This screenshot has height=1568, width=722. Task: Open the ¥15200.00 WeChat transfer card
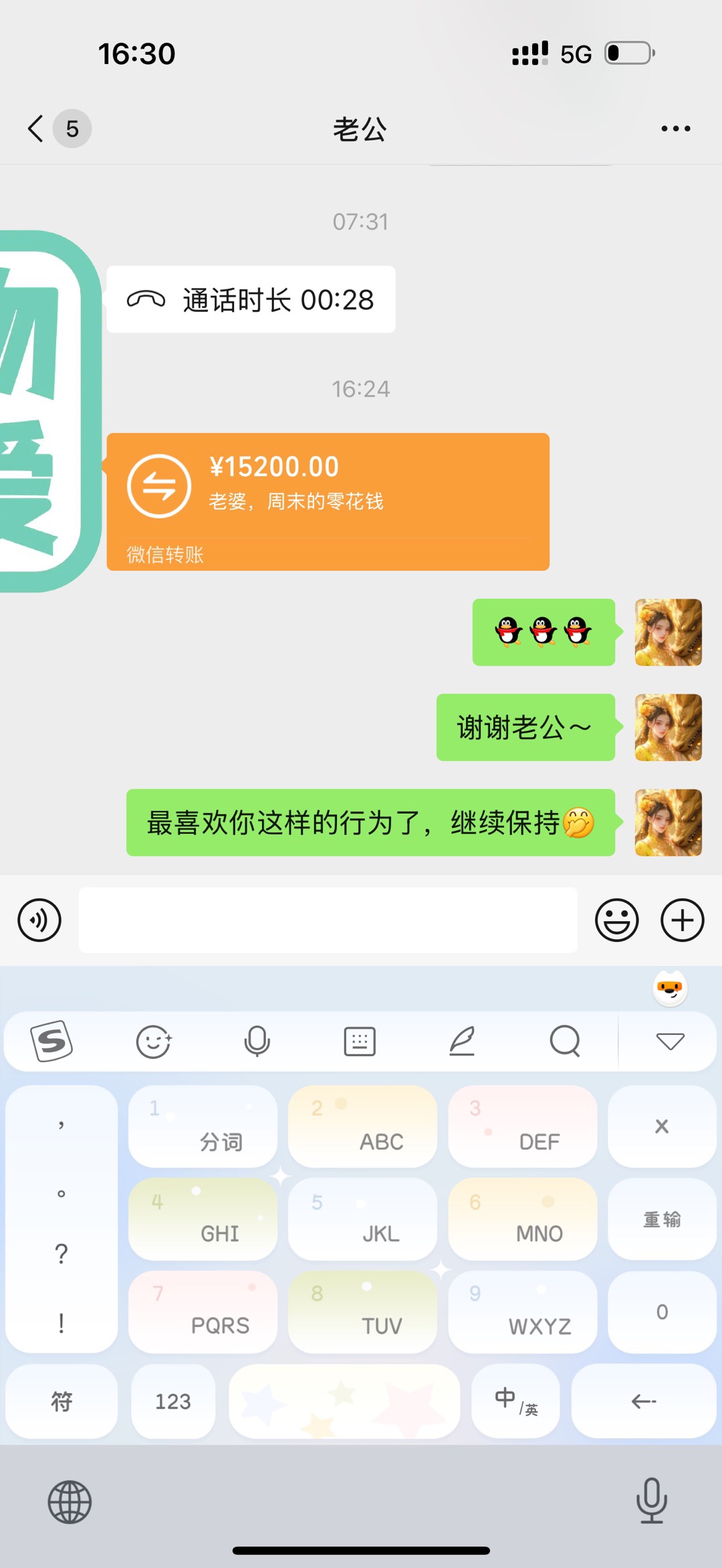328,501
